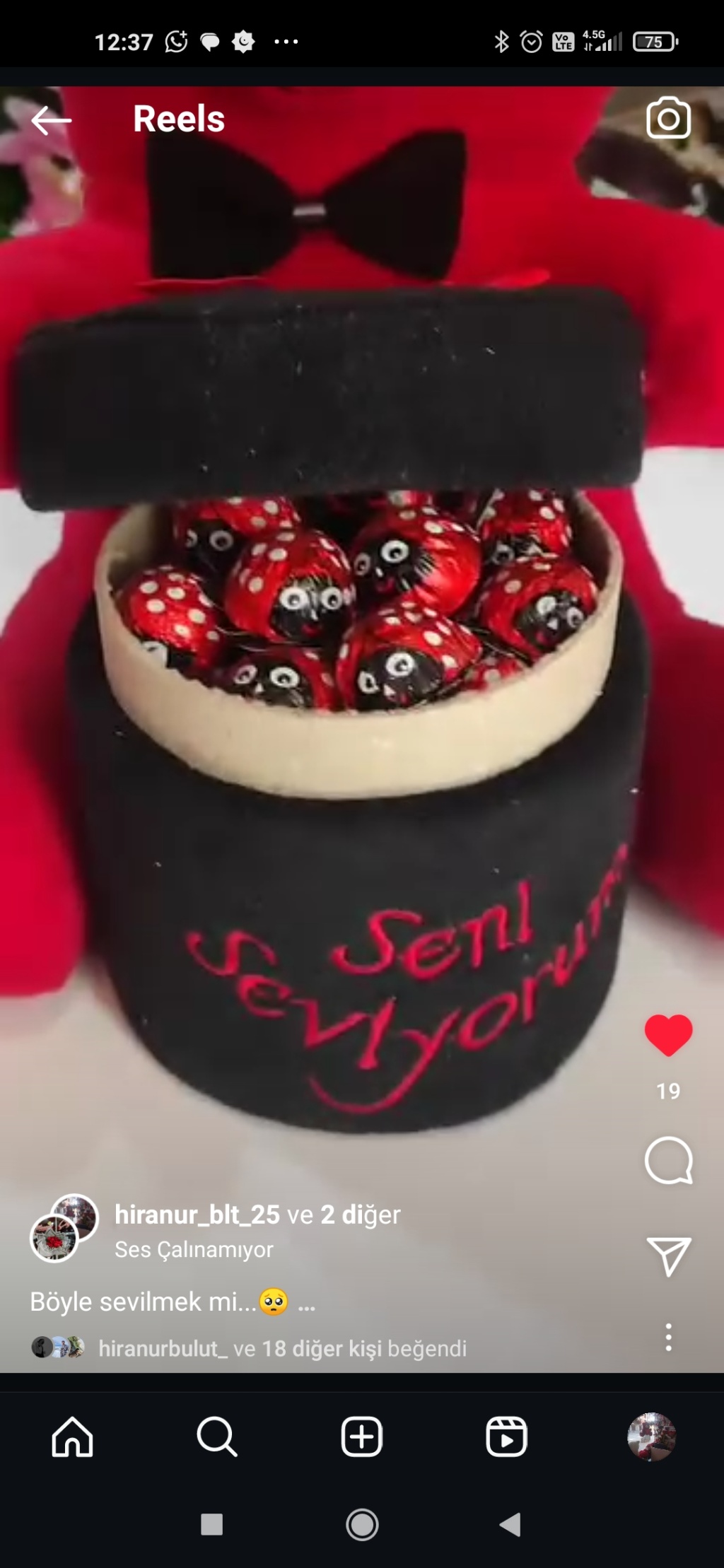Unlike this reel with the heart icon
The height and width of the screenshot is (1568, 724).
668,1035
